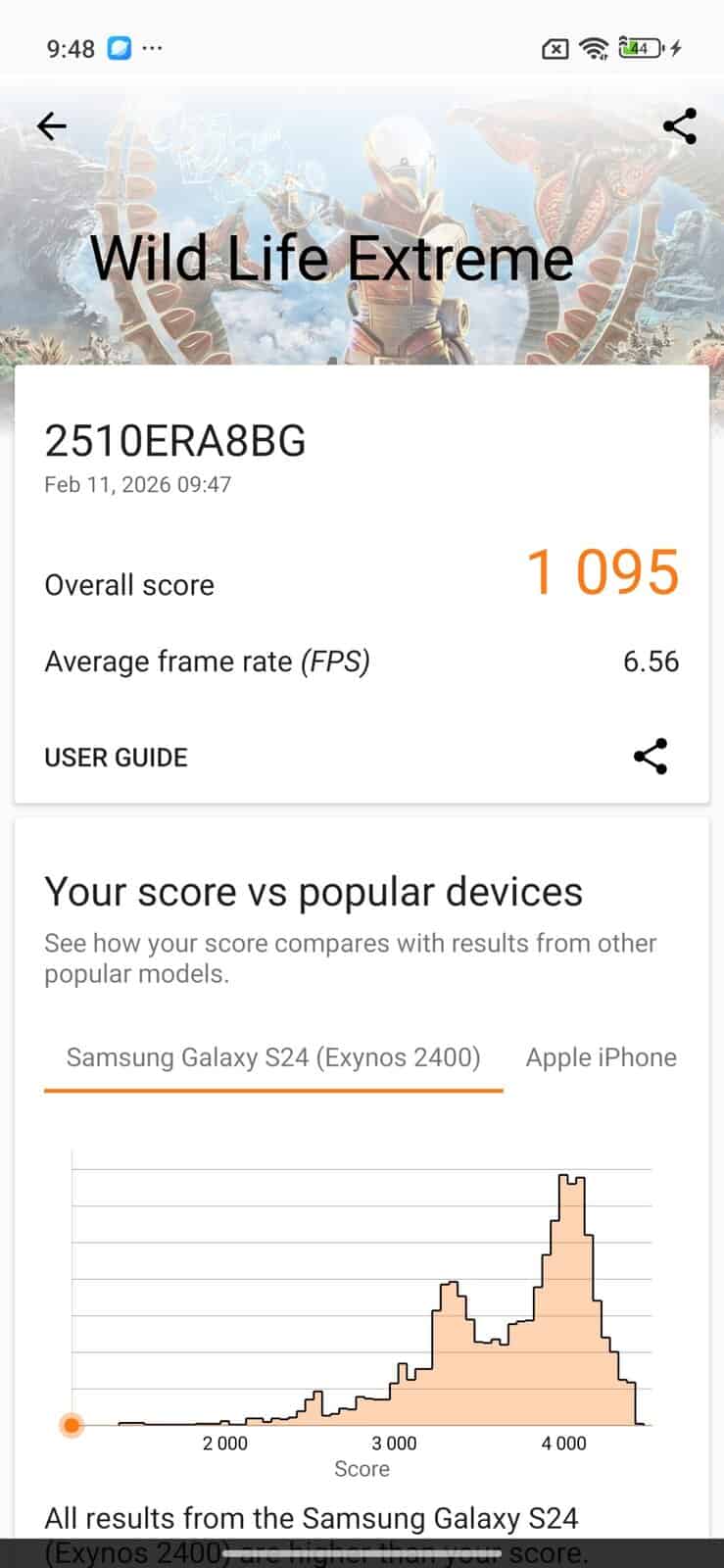Share the result from the score card
The height and width of the screenshot is (1568, 724).
click(x=651, y=757)
